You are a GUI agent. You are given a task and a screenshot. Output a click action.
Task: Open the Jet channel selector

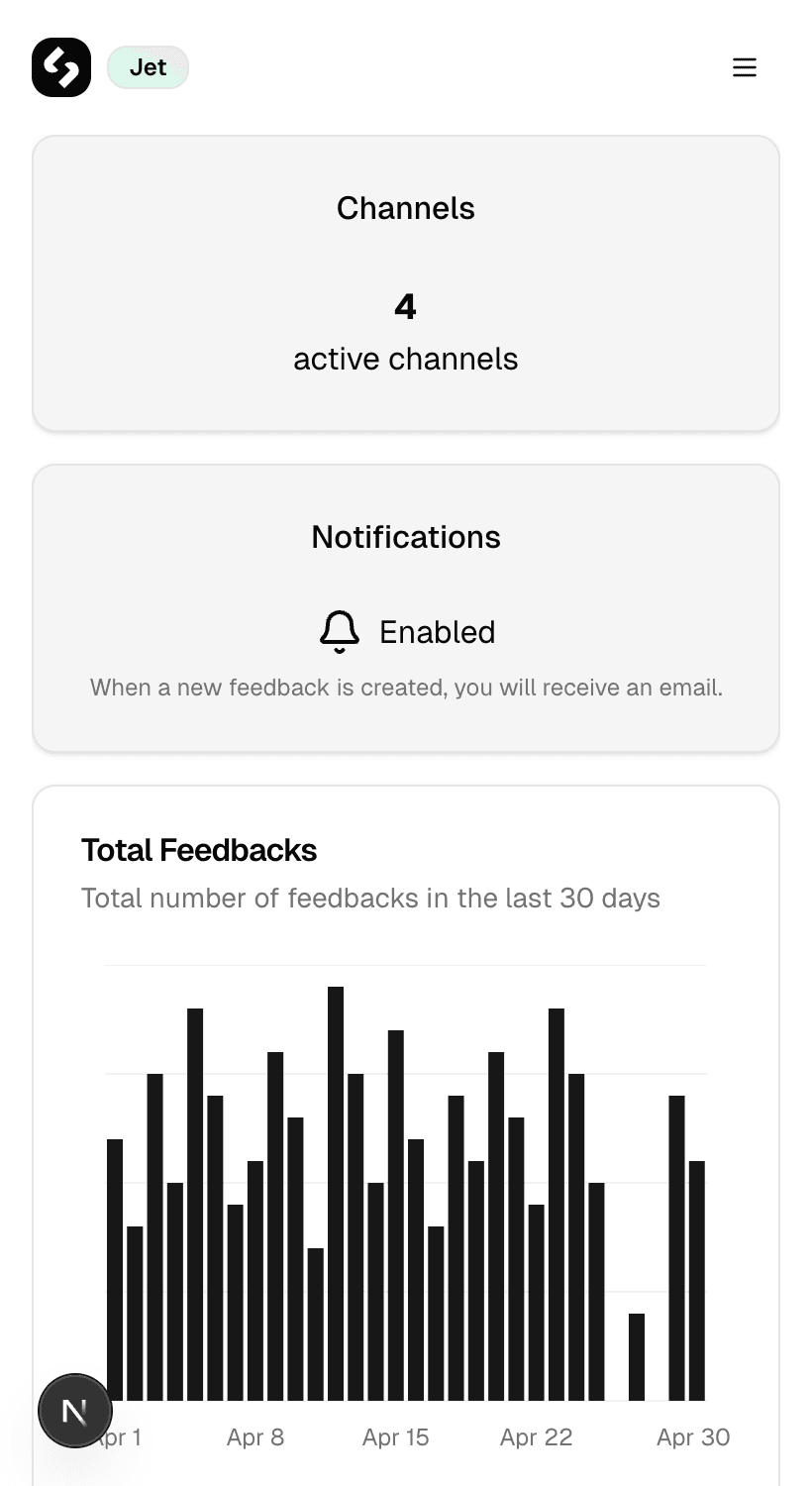(148, 66)
